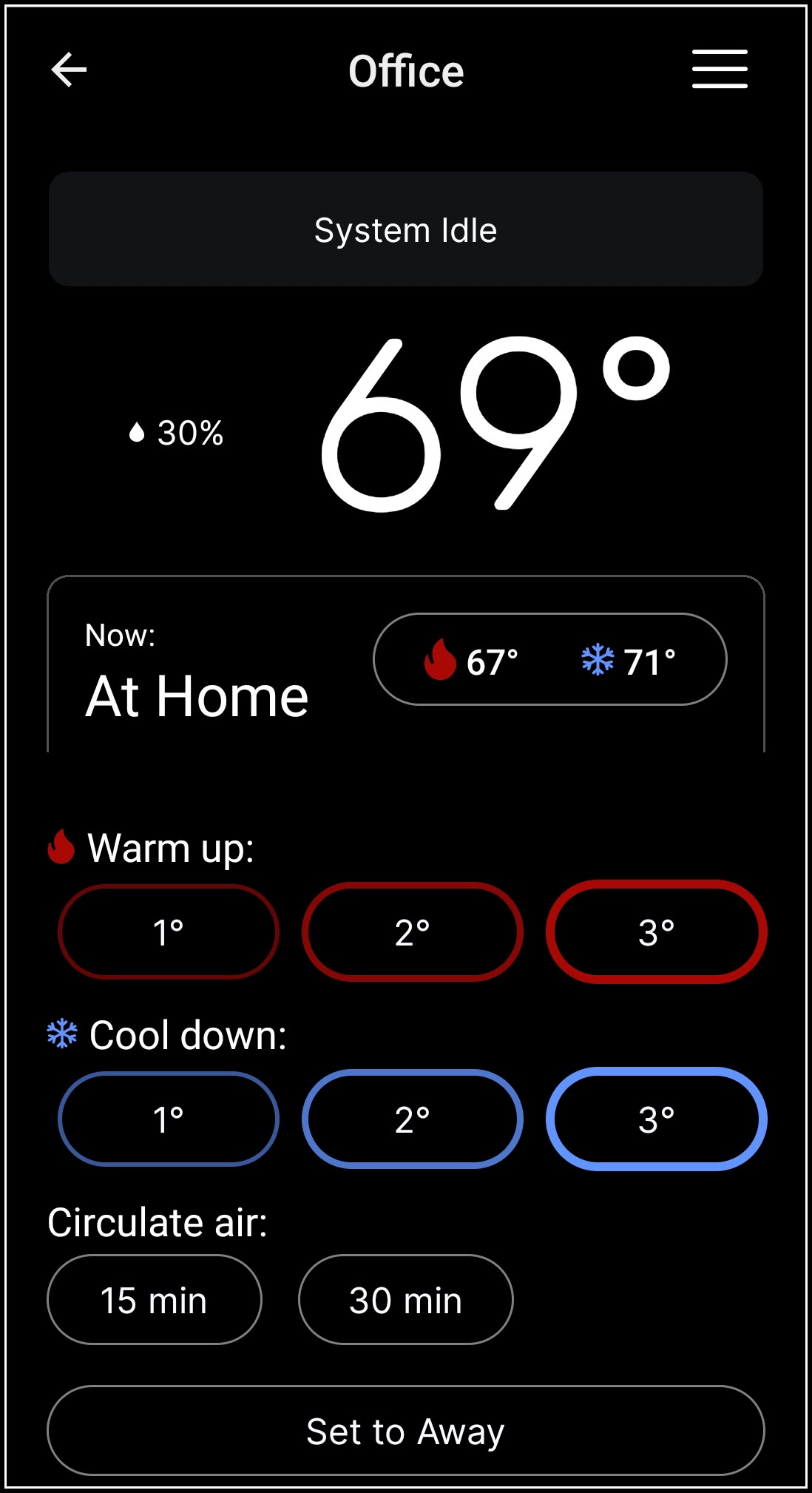Cool down by 1 degree

[x=169, y=1119]
